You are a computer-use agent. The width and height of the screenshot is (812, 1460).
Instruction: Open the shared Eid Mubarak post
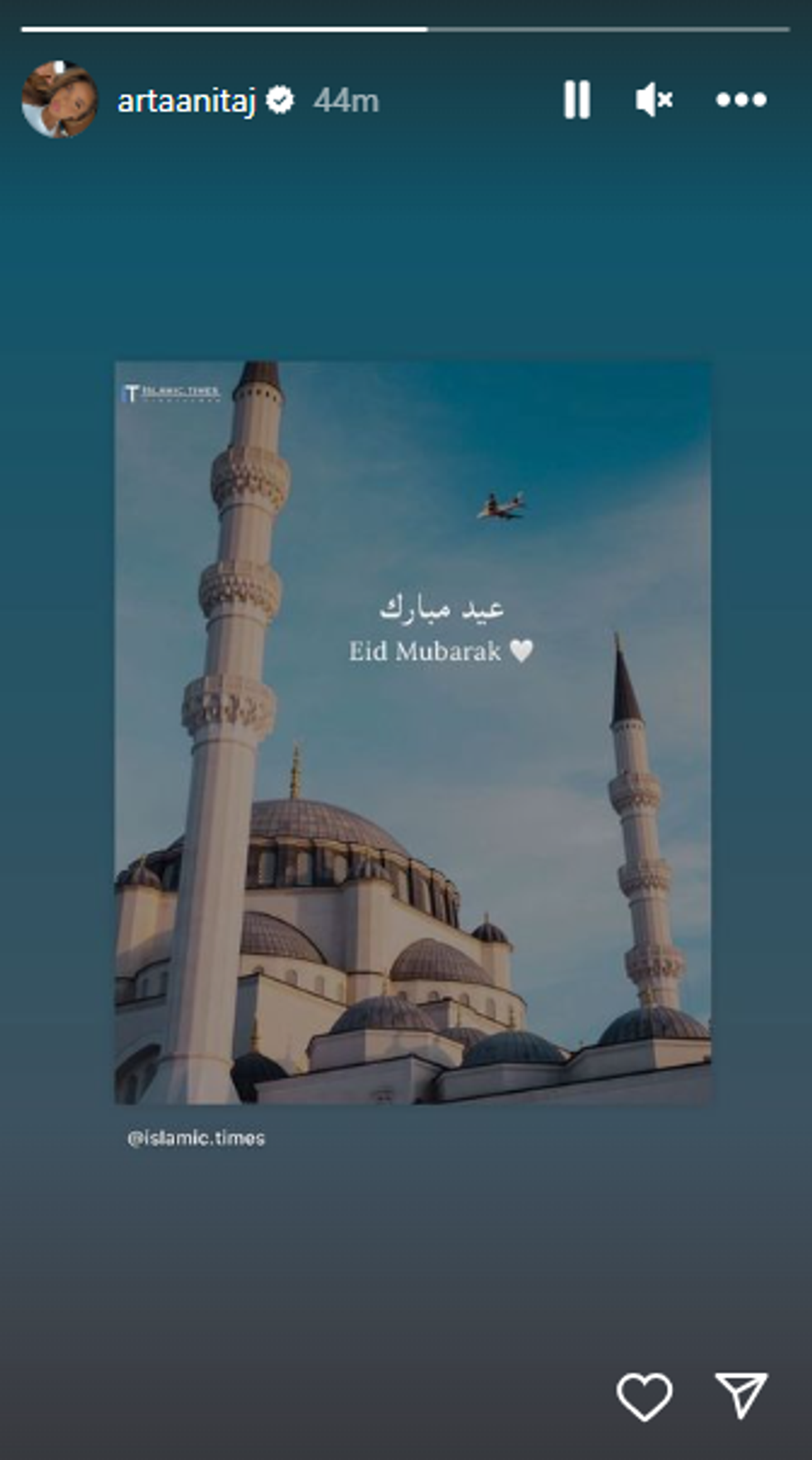coord(413,732)
